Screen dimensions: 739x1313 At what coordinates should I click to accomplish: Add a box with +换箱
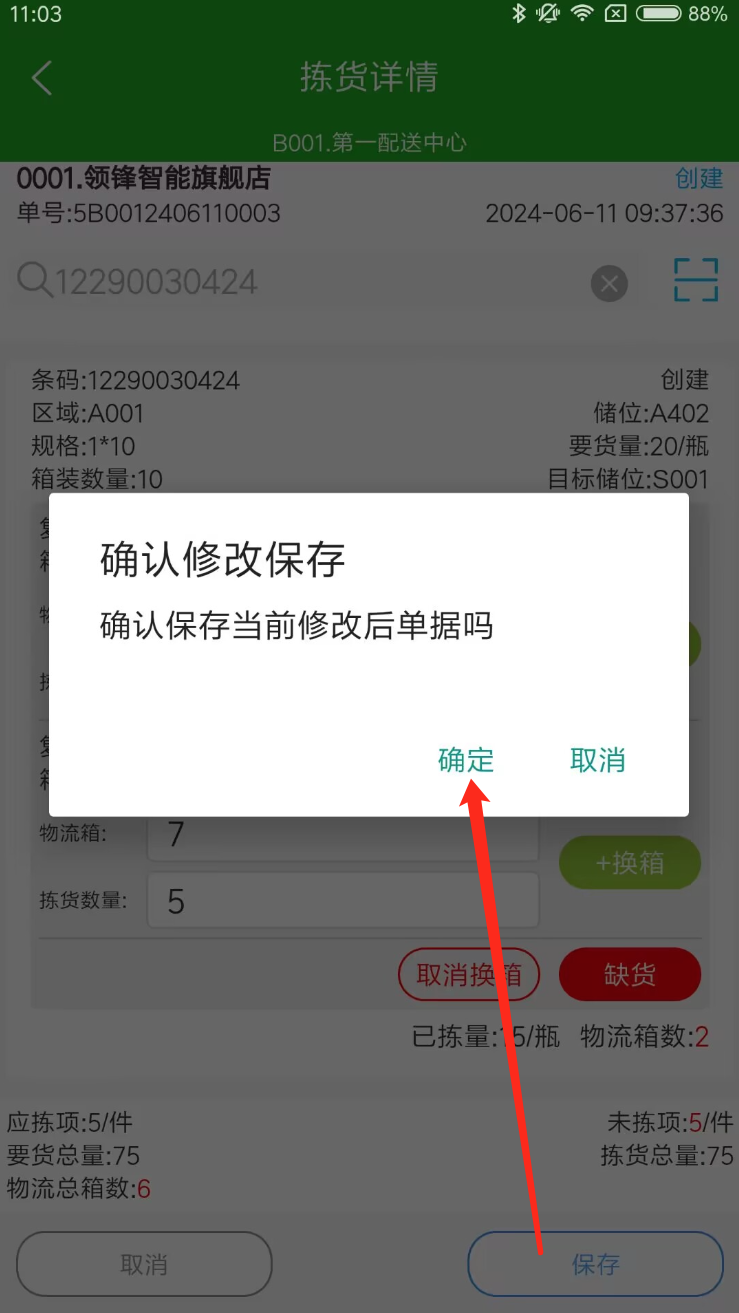629,863
